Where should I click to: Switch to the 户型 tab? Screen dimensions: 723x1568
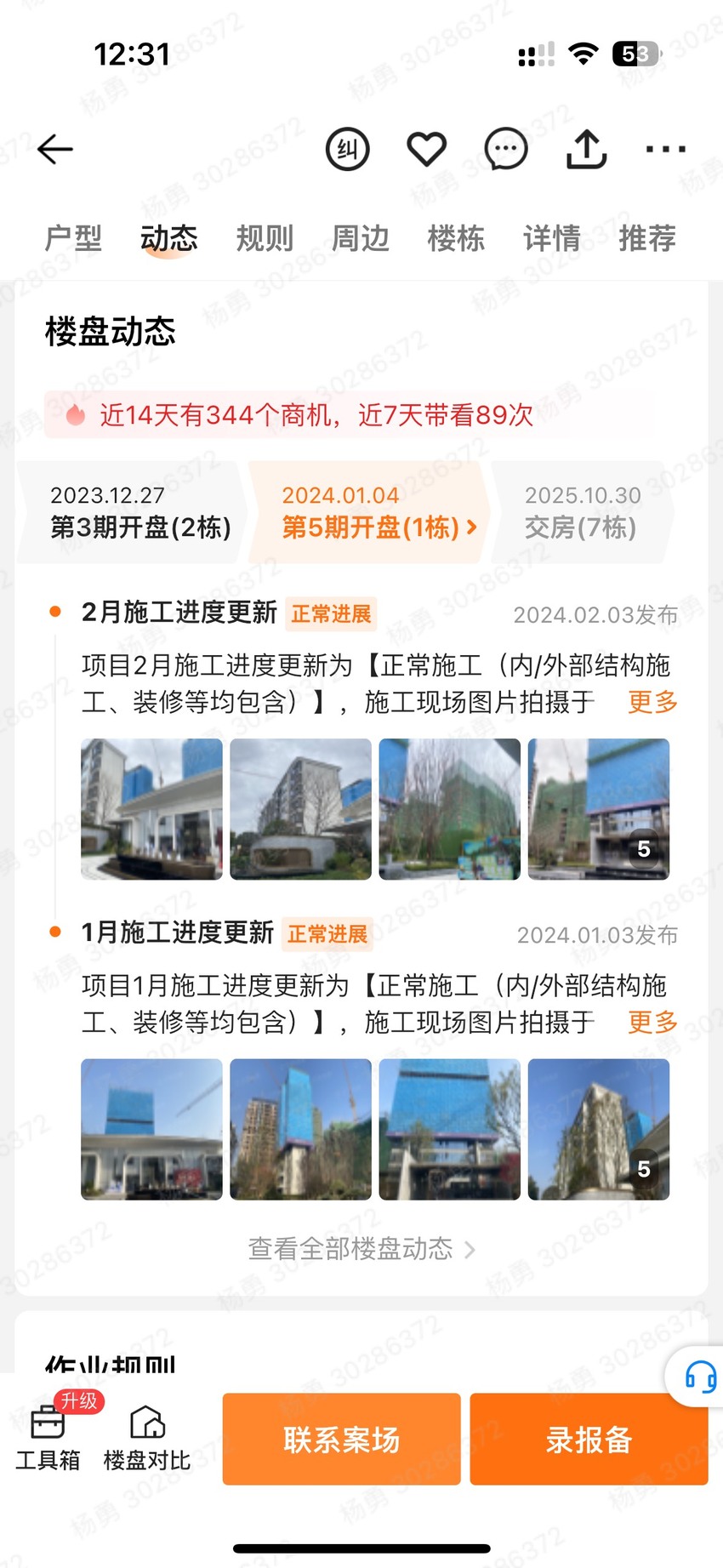[73, 238]
